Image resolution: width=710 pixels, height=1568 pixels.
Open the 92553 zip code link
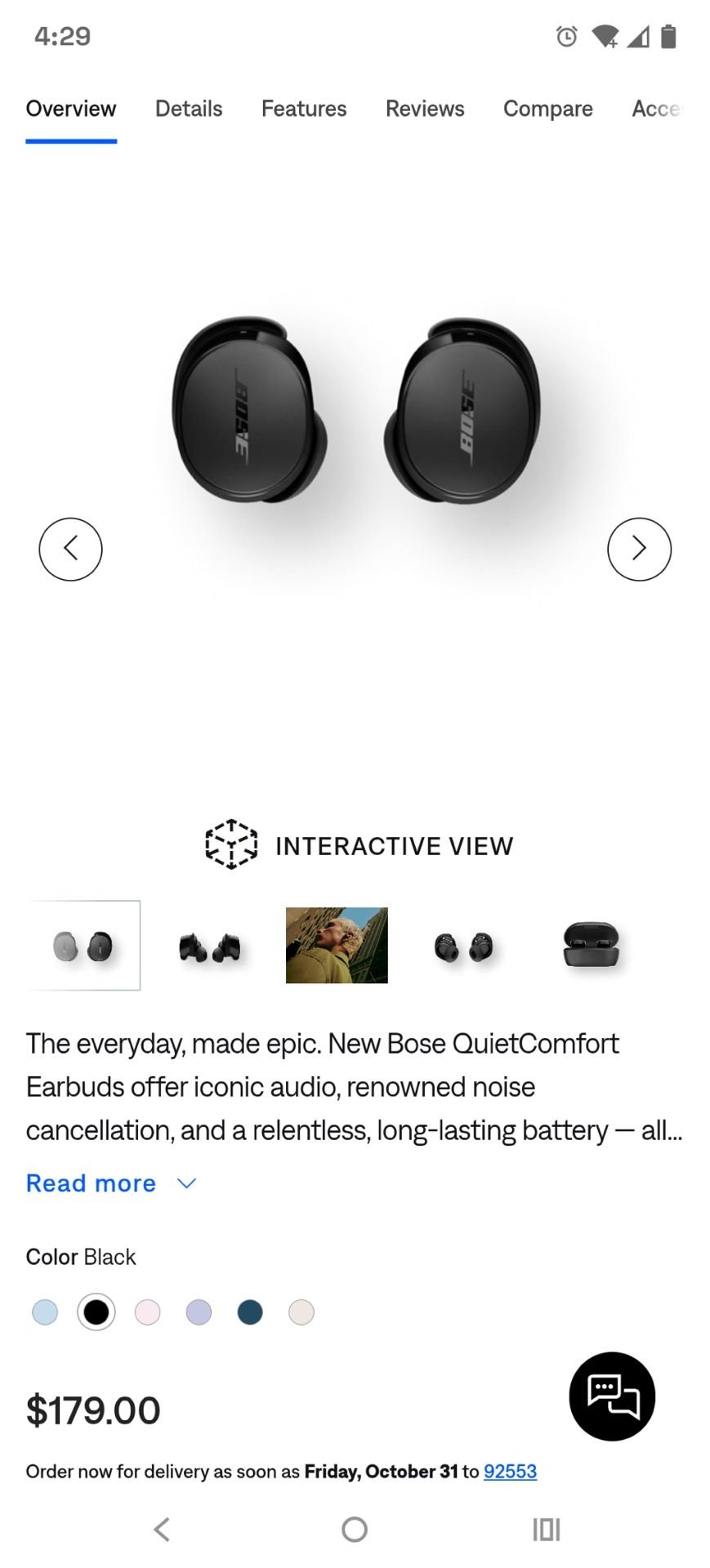click(510, 1471)
